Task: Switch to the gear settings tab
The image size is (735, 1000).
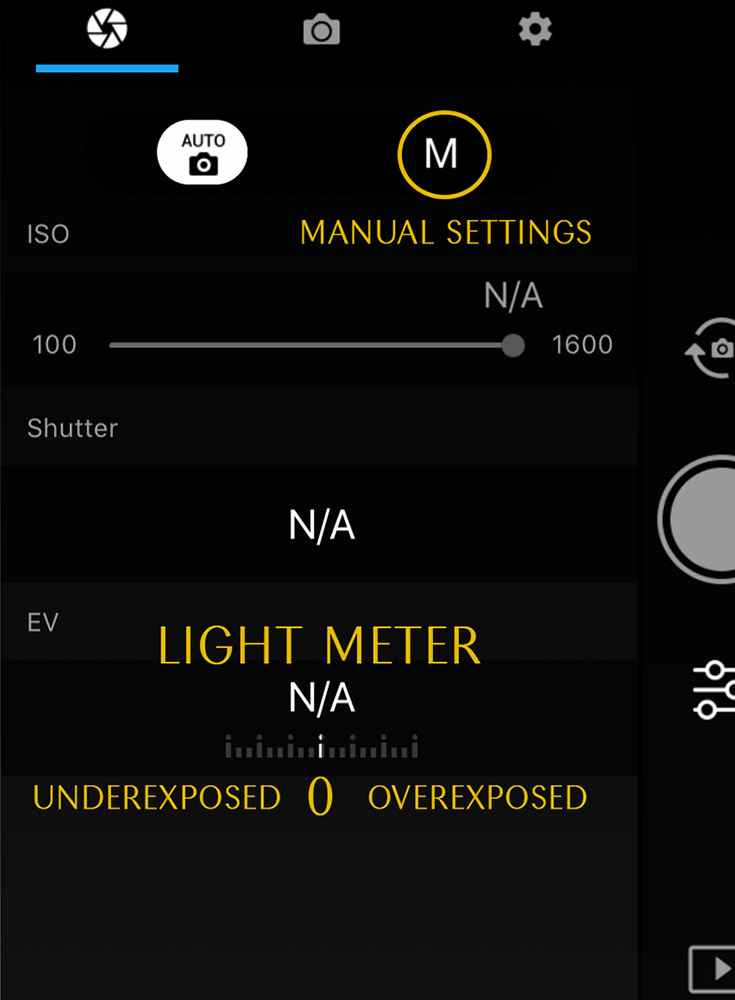Action: pos(535,30)
